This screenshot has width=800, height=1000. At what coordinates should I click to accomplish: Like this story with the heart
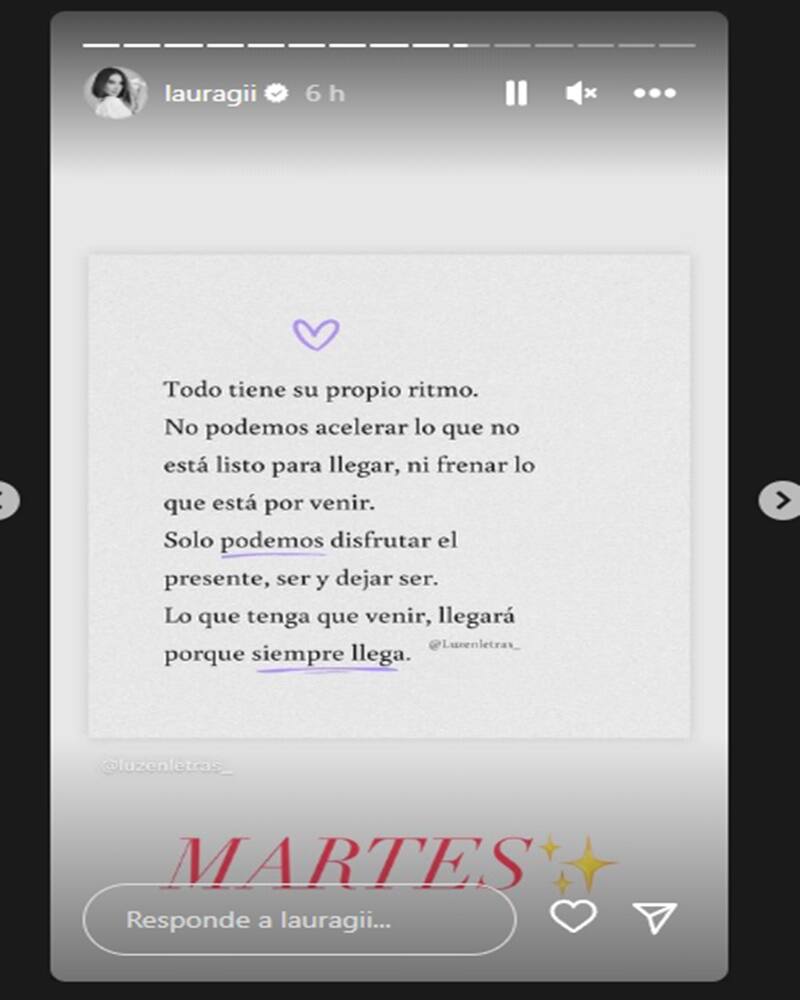574,917
